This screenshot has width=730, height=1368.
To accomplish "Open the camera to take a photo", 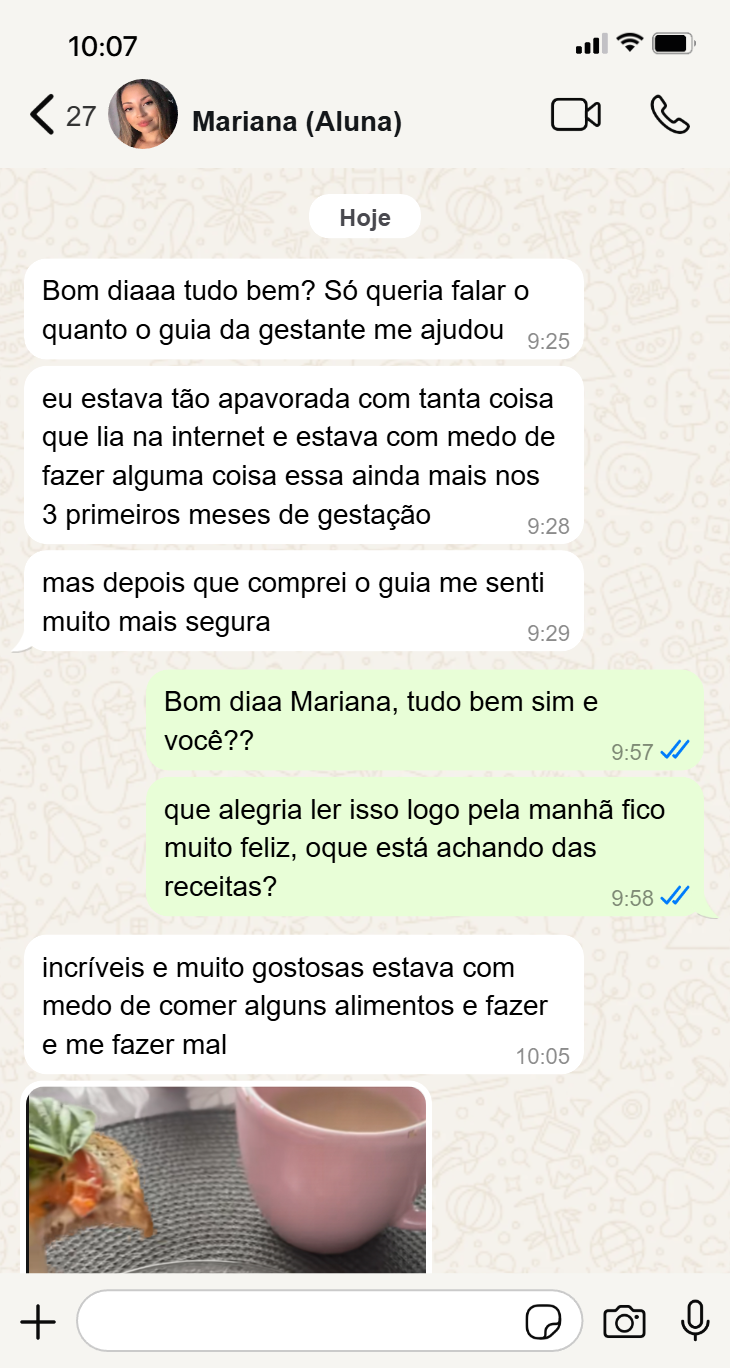I will (x=624, y=1322).
